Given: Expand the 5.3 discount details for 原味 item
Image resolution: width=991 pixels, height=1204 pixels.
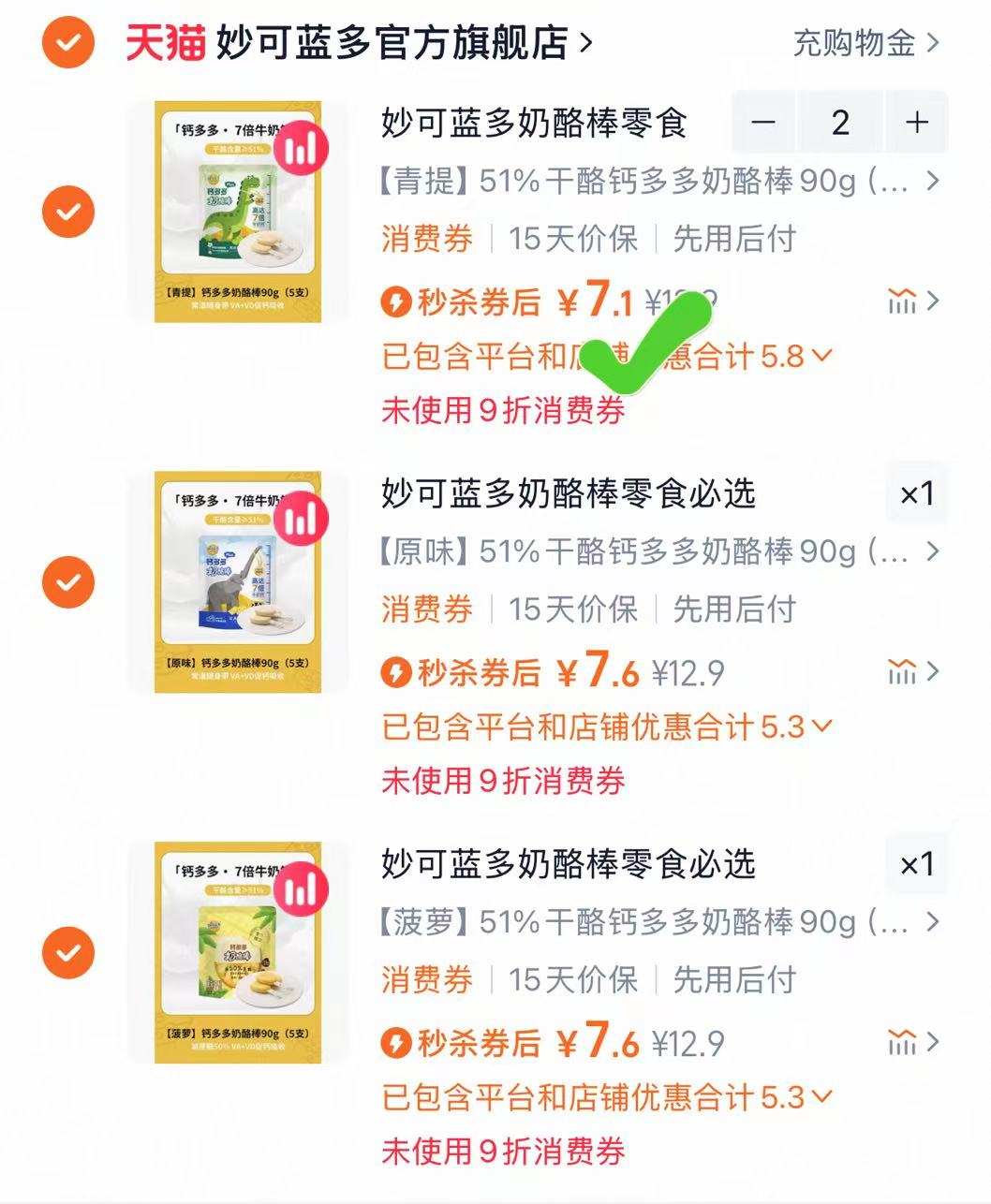Looking at the screenshot, I should click(x=821, y=727).
